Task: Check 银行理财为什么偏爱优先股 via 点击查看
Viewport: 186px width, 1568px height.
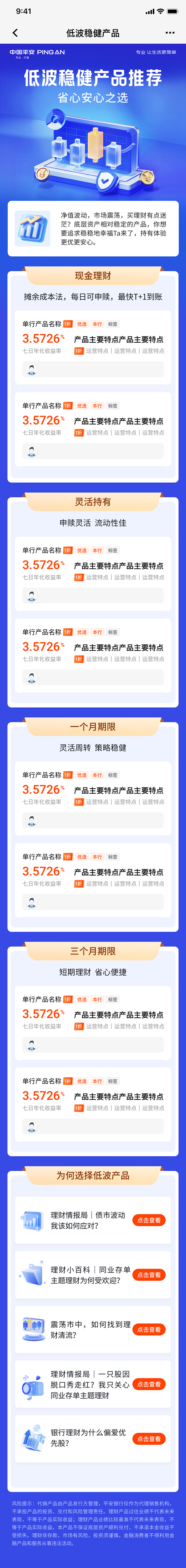Action: (x=149, y=1439)
